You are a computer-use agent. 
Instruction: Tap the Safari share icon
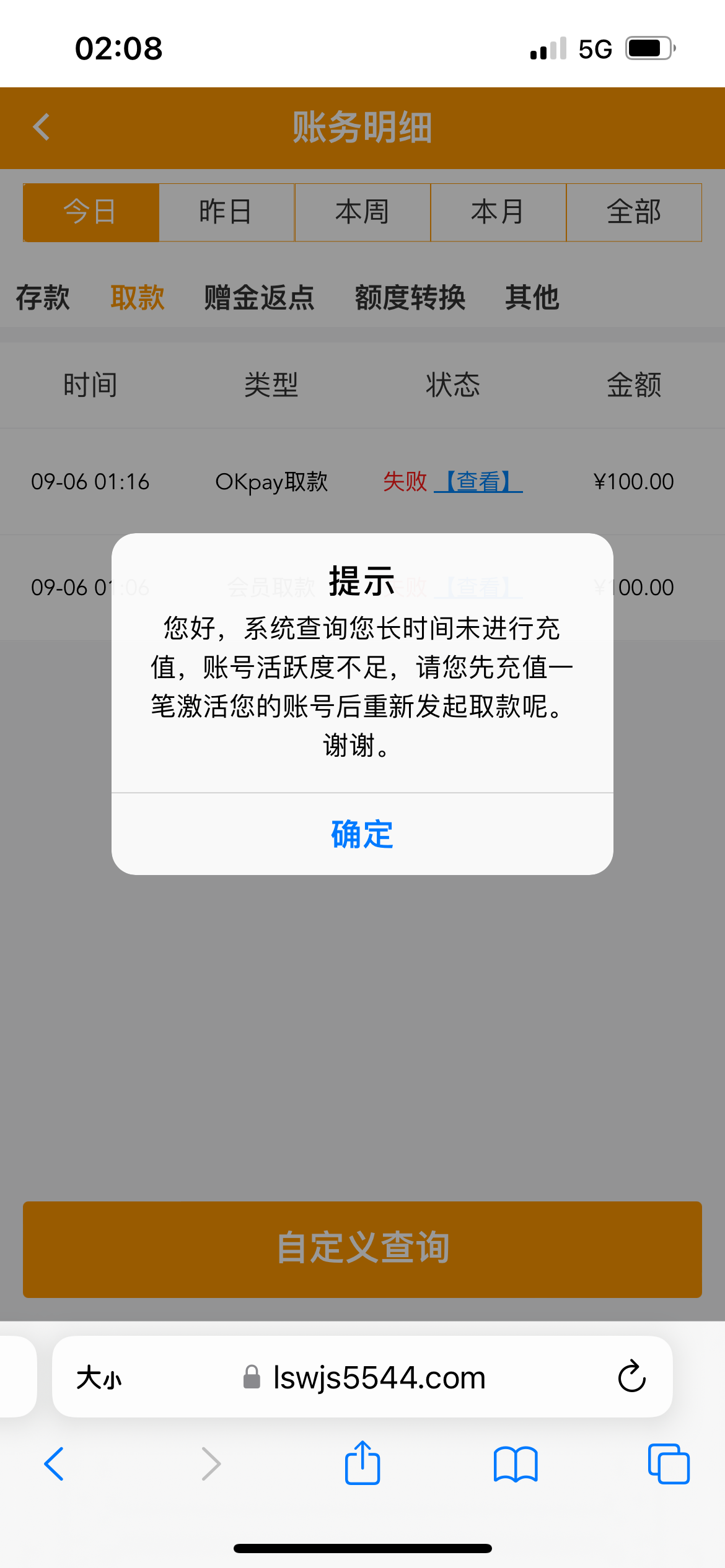pos(362,1463)
